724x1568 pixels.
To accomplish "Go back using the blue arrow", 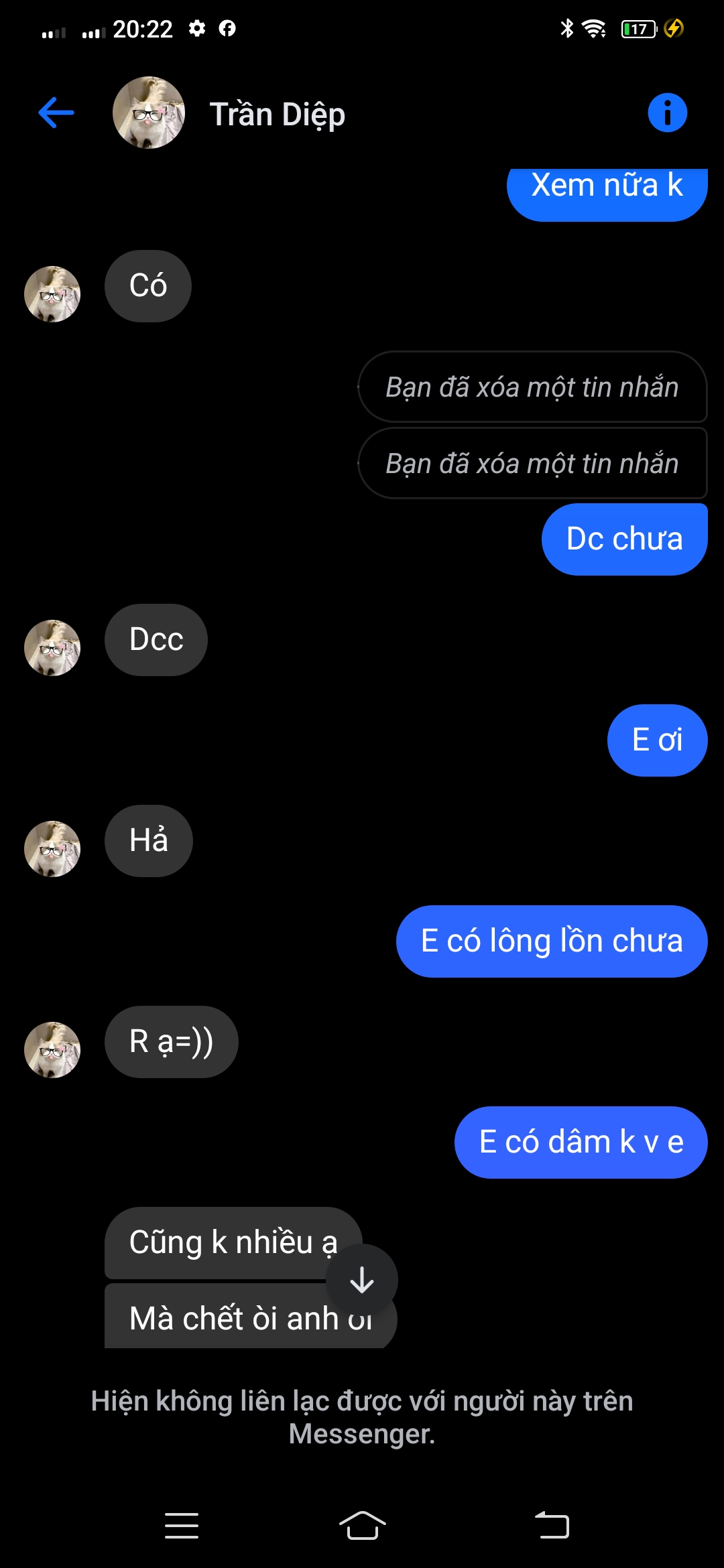I will click(56, 113).
